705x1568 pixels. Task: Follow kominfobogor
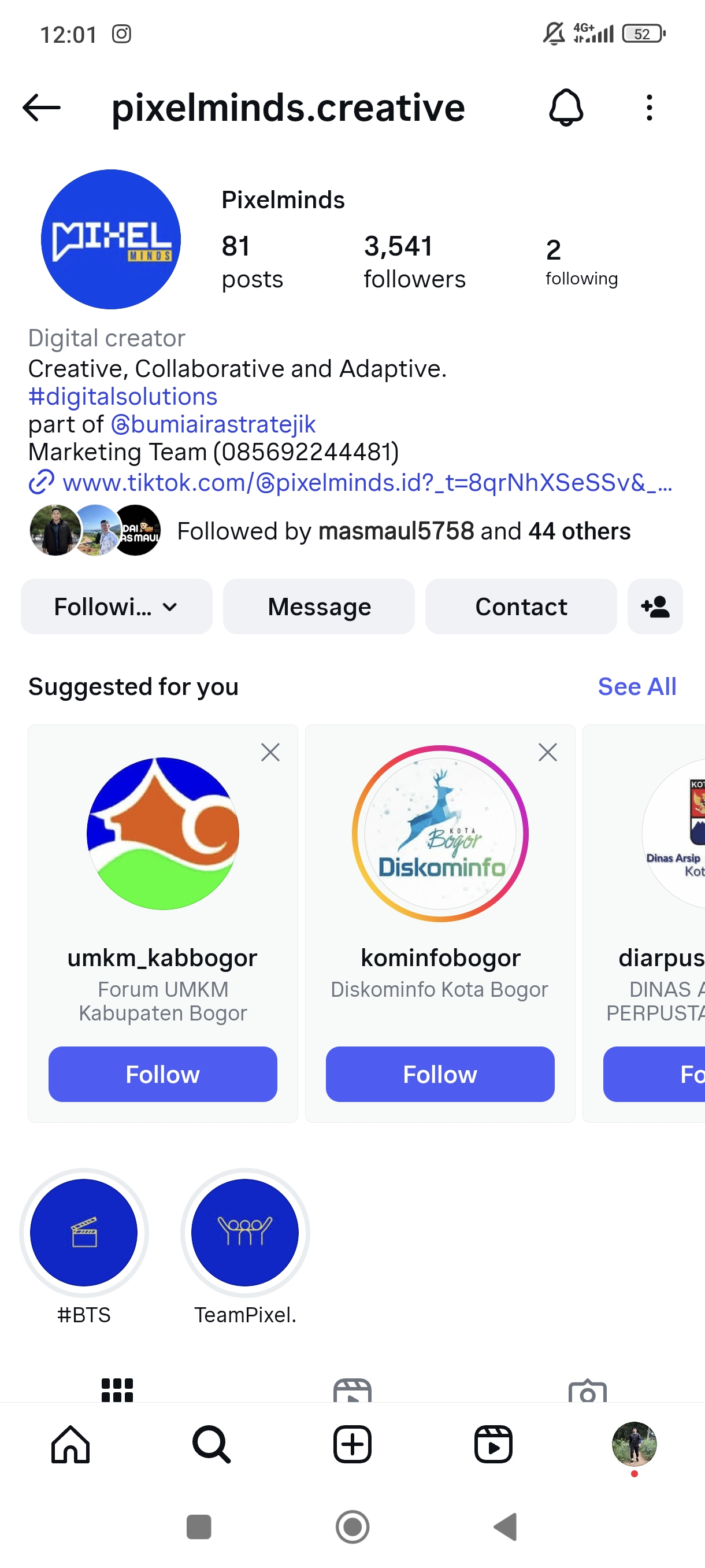point(440,1074)
